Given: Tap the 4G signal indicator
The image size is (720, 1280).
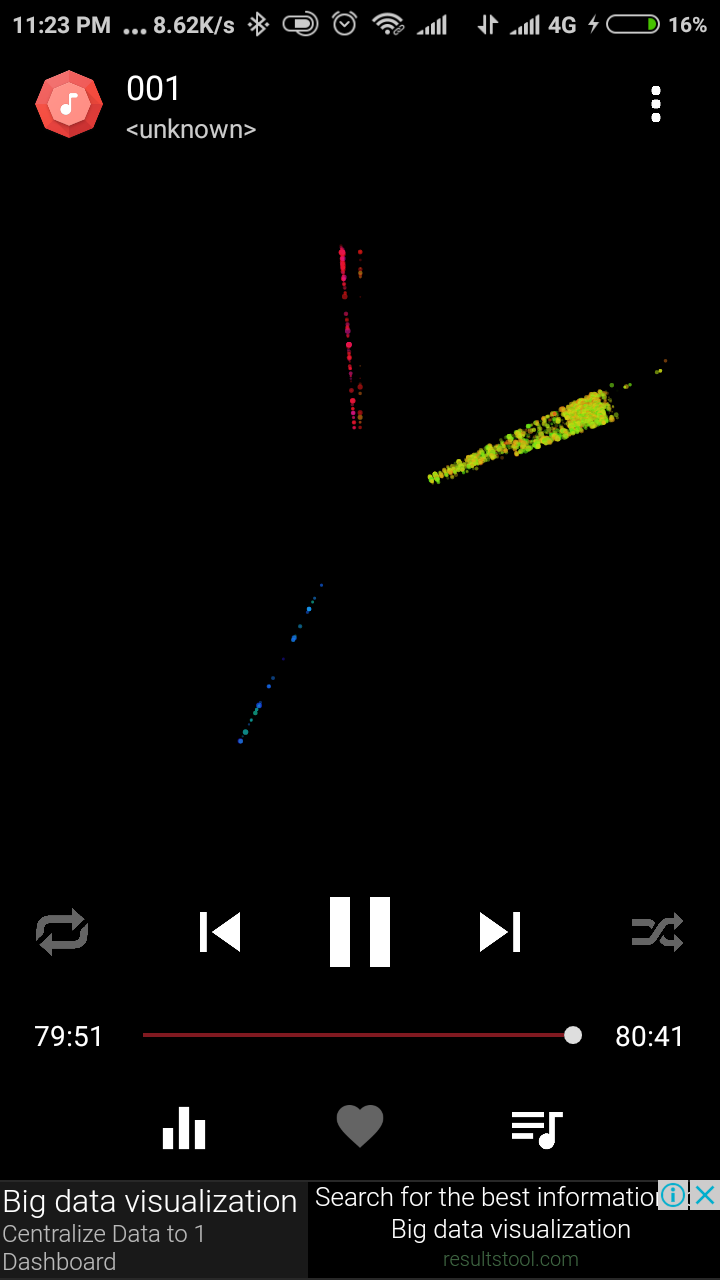Looking at the screenshot, I should 560,23.
